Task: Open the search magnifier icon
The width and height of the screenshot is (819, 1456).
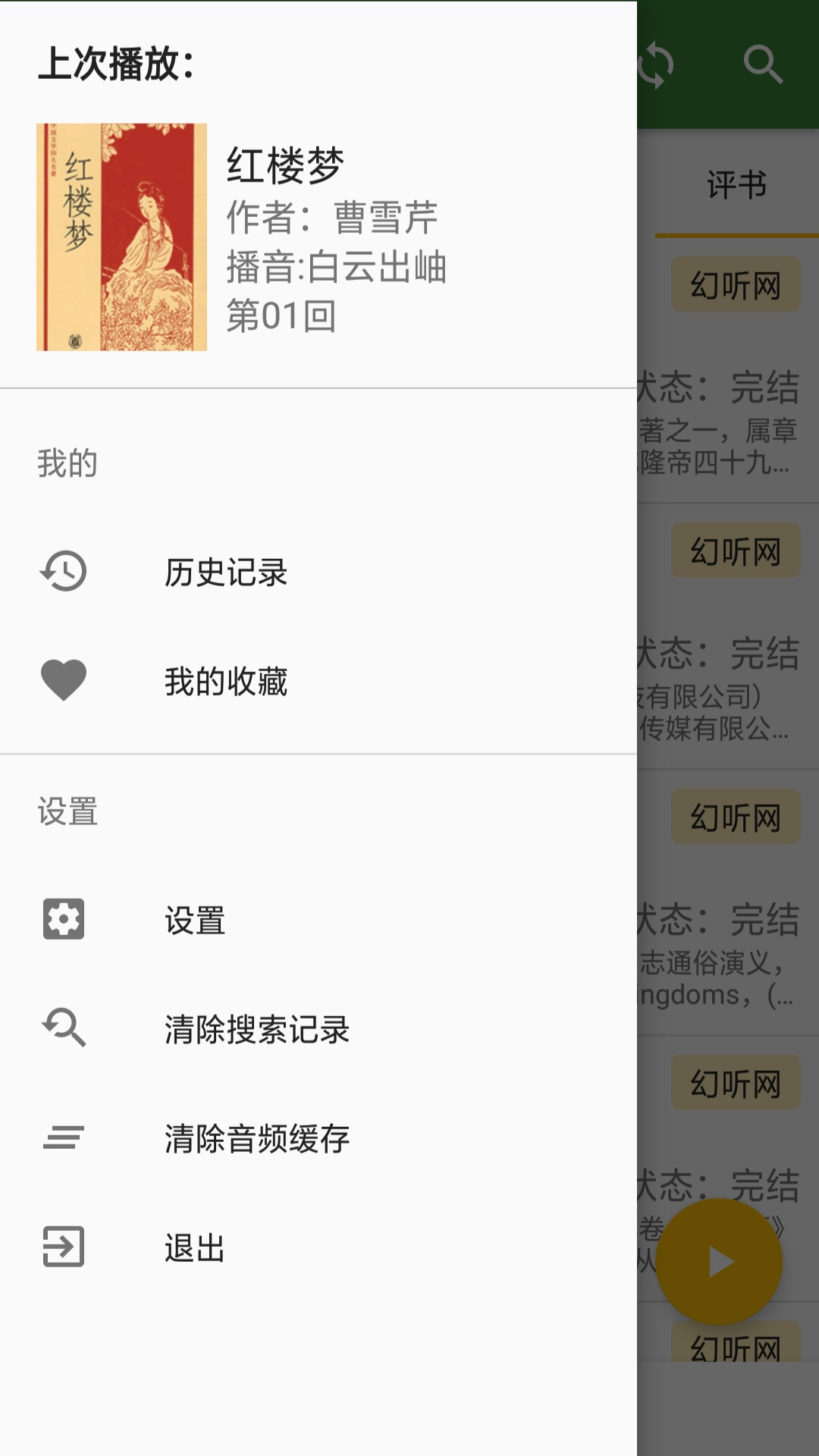Action: point(762,65)
